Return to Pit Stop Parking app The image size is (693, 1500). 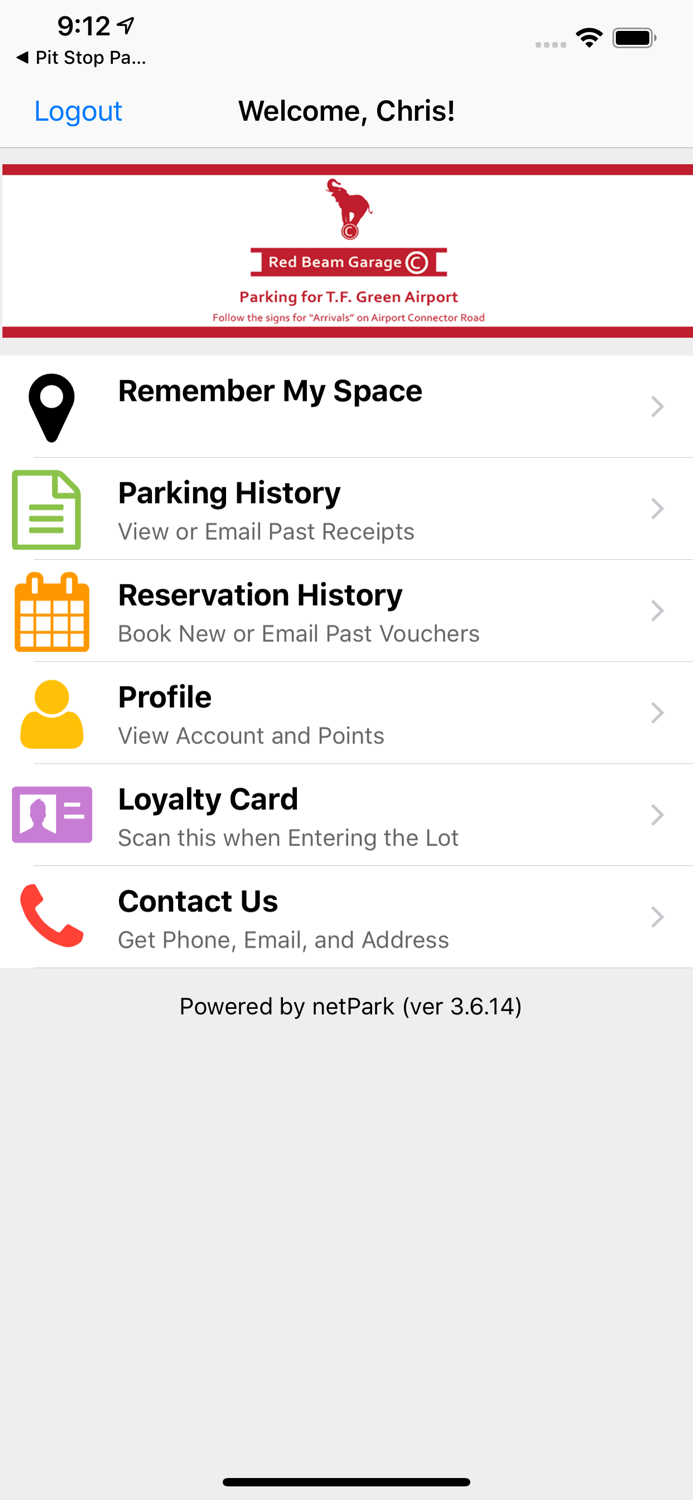82,58
